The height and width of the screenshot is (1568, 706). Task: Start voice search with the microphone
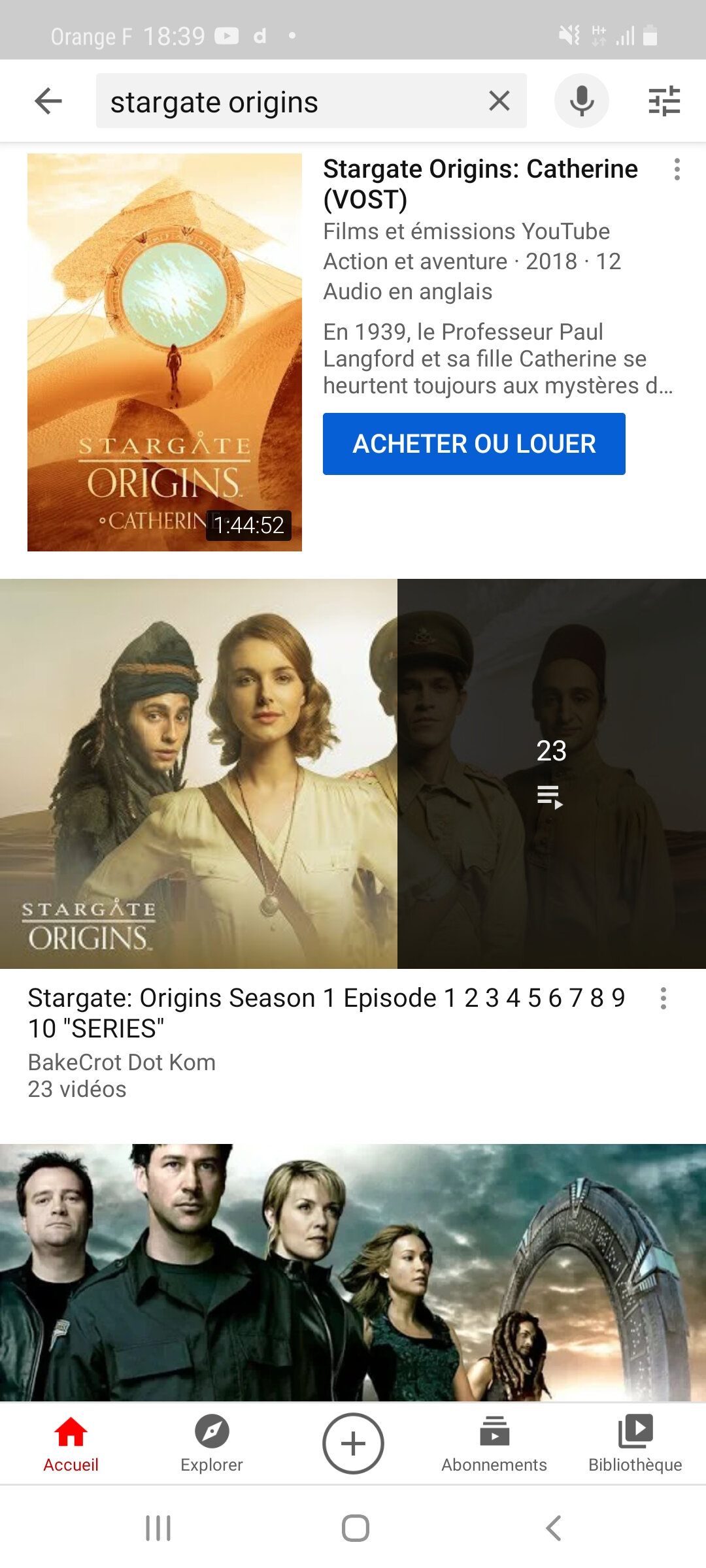581,101
